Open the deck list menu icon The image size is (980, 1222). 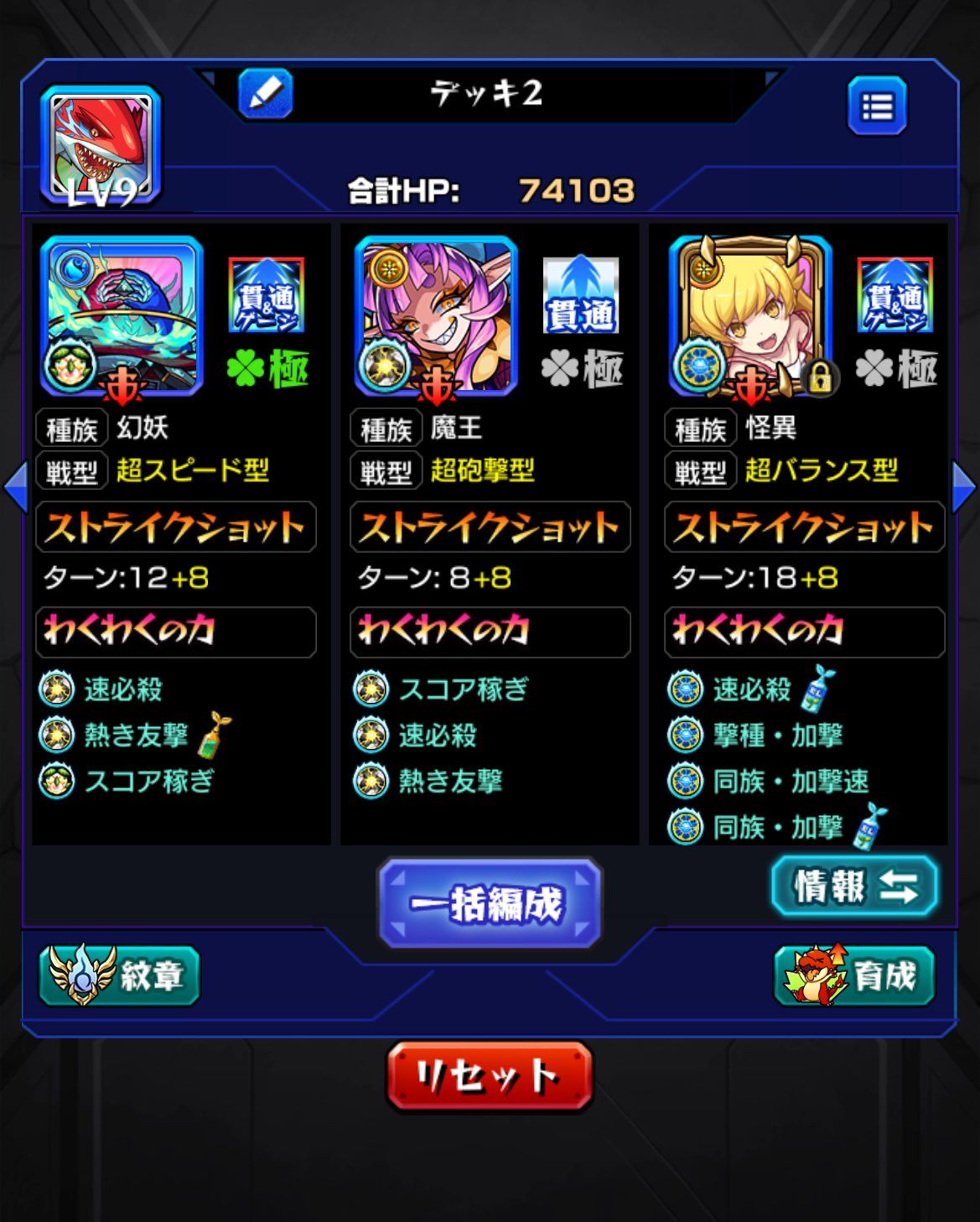(877, 107)
